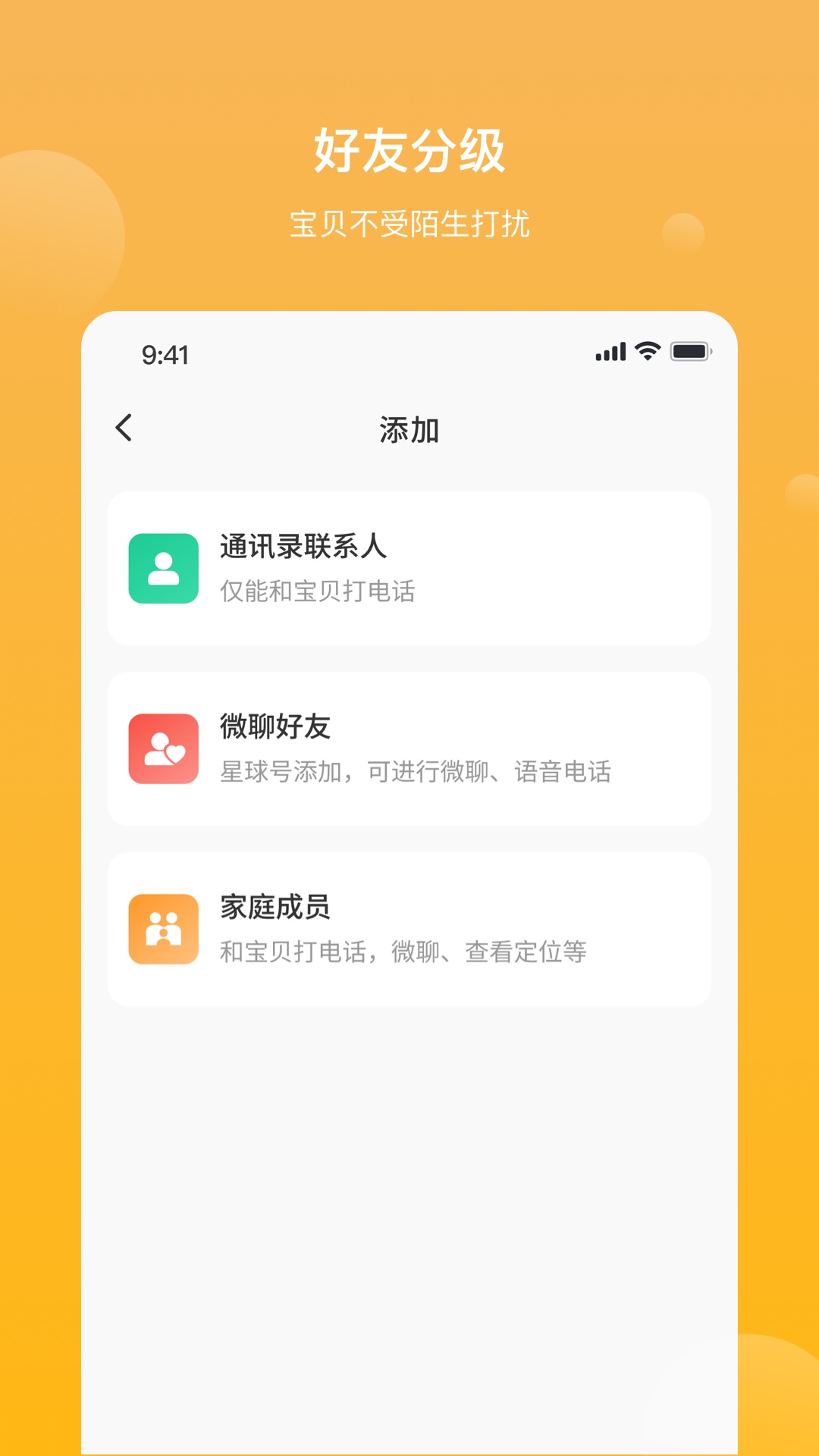Click the 添加 page title
The width and height of the screenshot is (819, 1456).
click(409, 428)
